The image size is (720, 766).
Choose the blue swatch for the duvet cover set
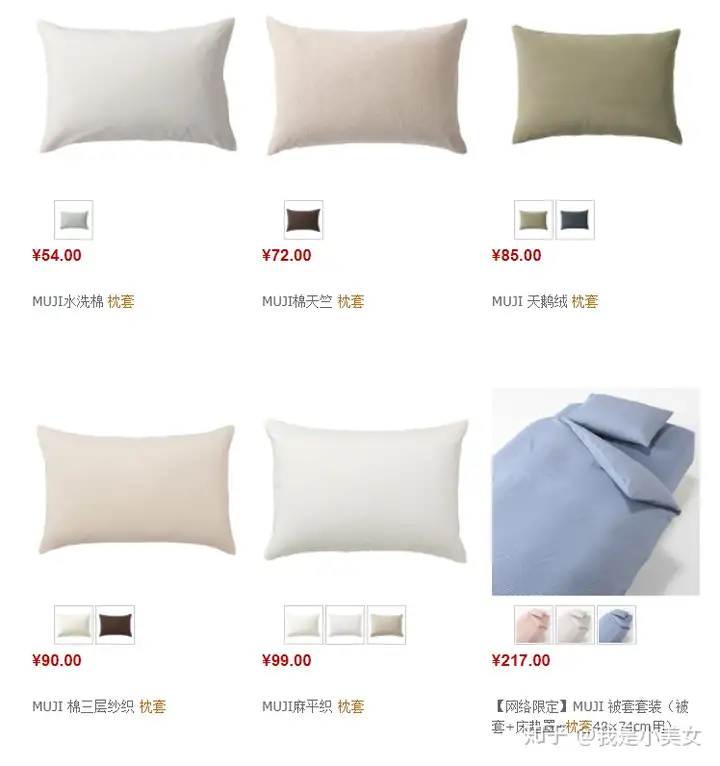(x=616, y=625)
